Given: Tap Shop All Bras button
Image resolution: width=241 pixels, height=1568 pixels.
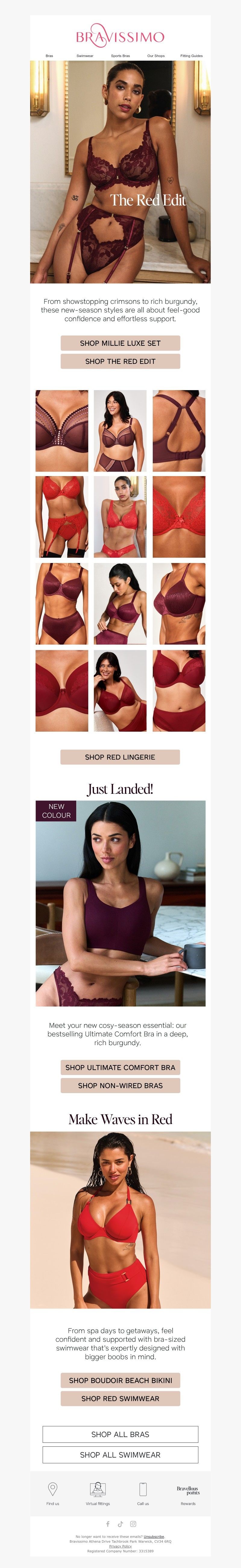Looking at the screenshot, I should pyautogui.click(x=120, y=1435).
